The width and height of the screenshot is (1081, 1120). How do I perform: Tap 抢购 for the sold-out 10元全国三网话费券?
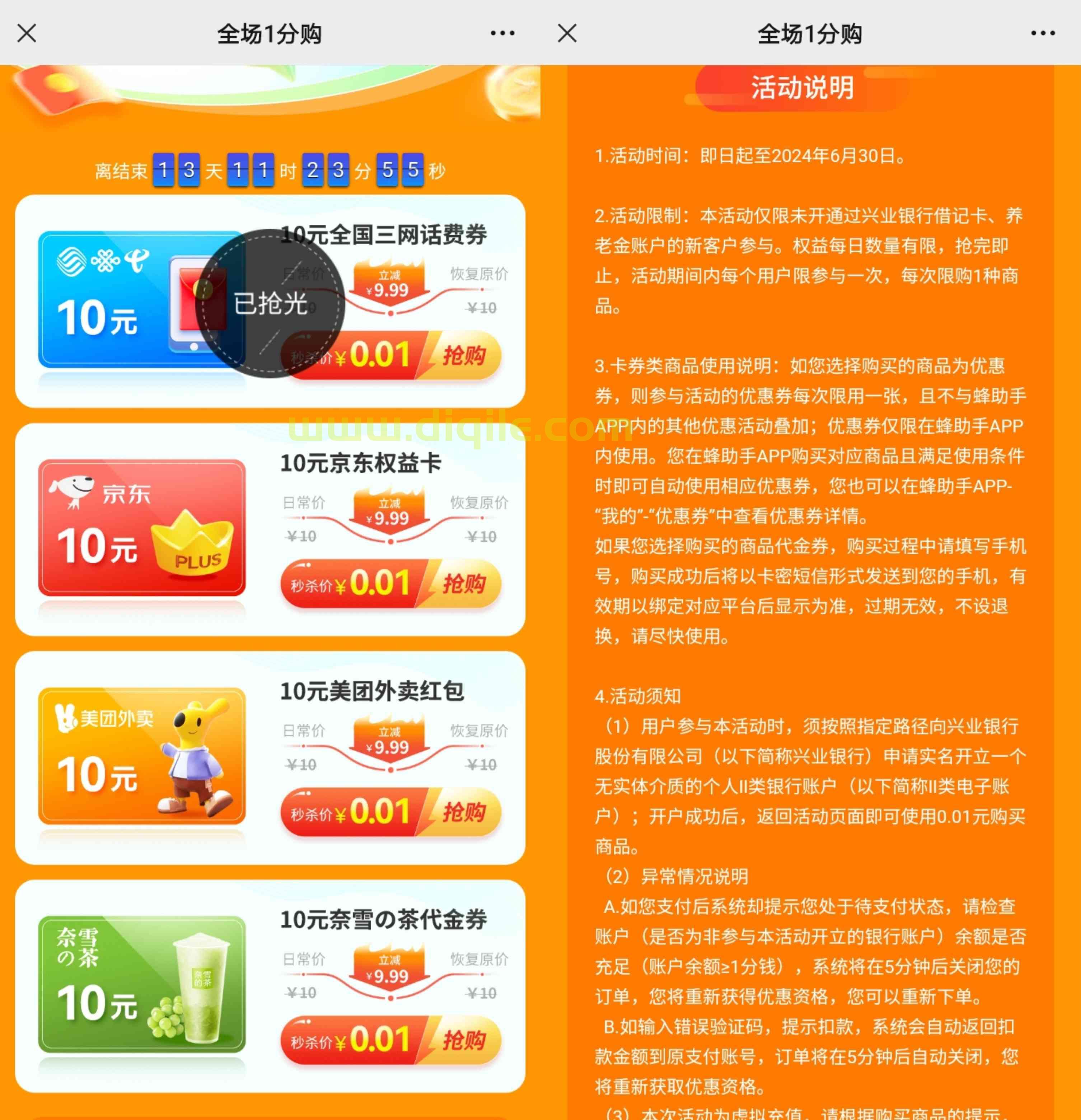tap(464, 355)
